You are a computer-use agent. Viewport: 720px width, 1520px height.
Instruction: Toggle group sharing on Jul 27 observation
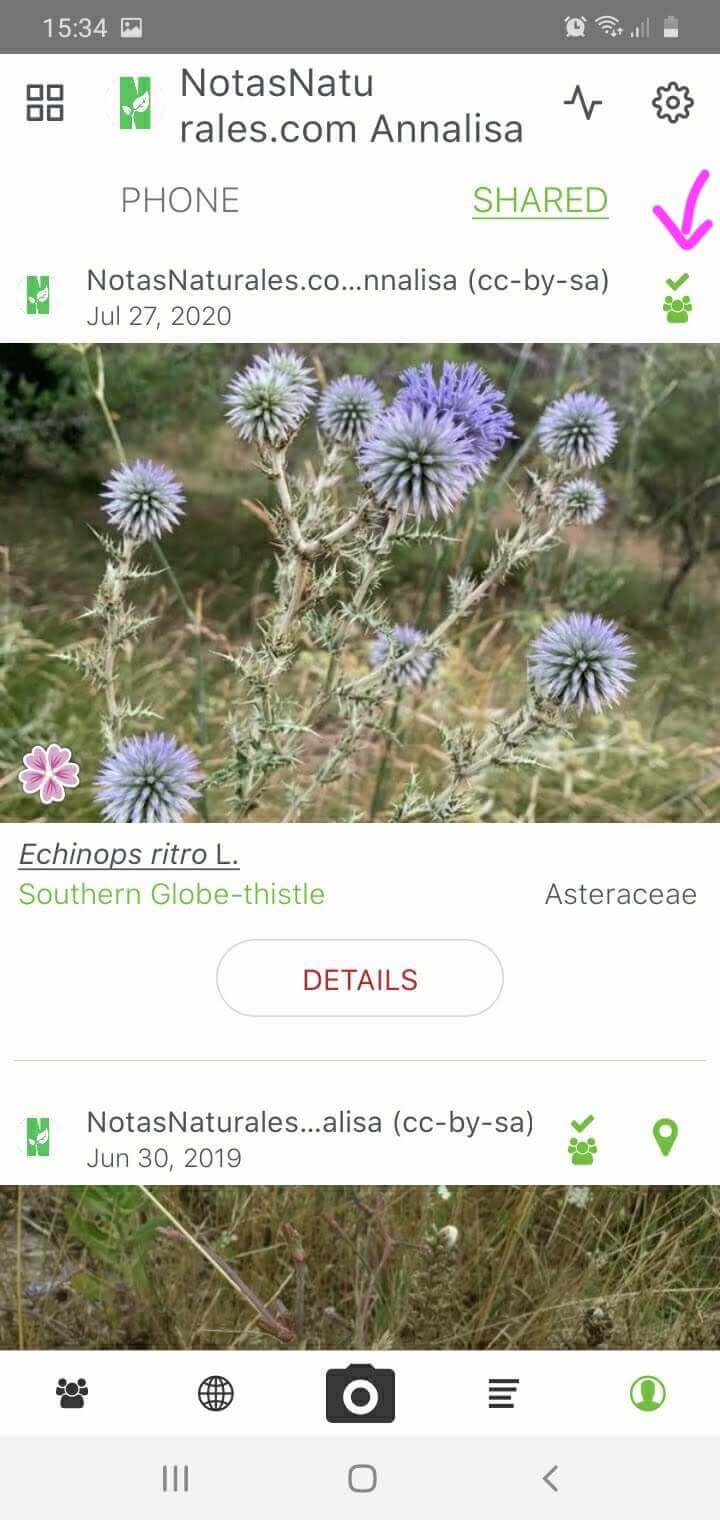click(676, 310)
